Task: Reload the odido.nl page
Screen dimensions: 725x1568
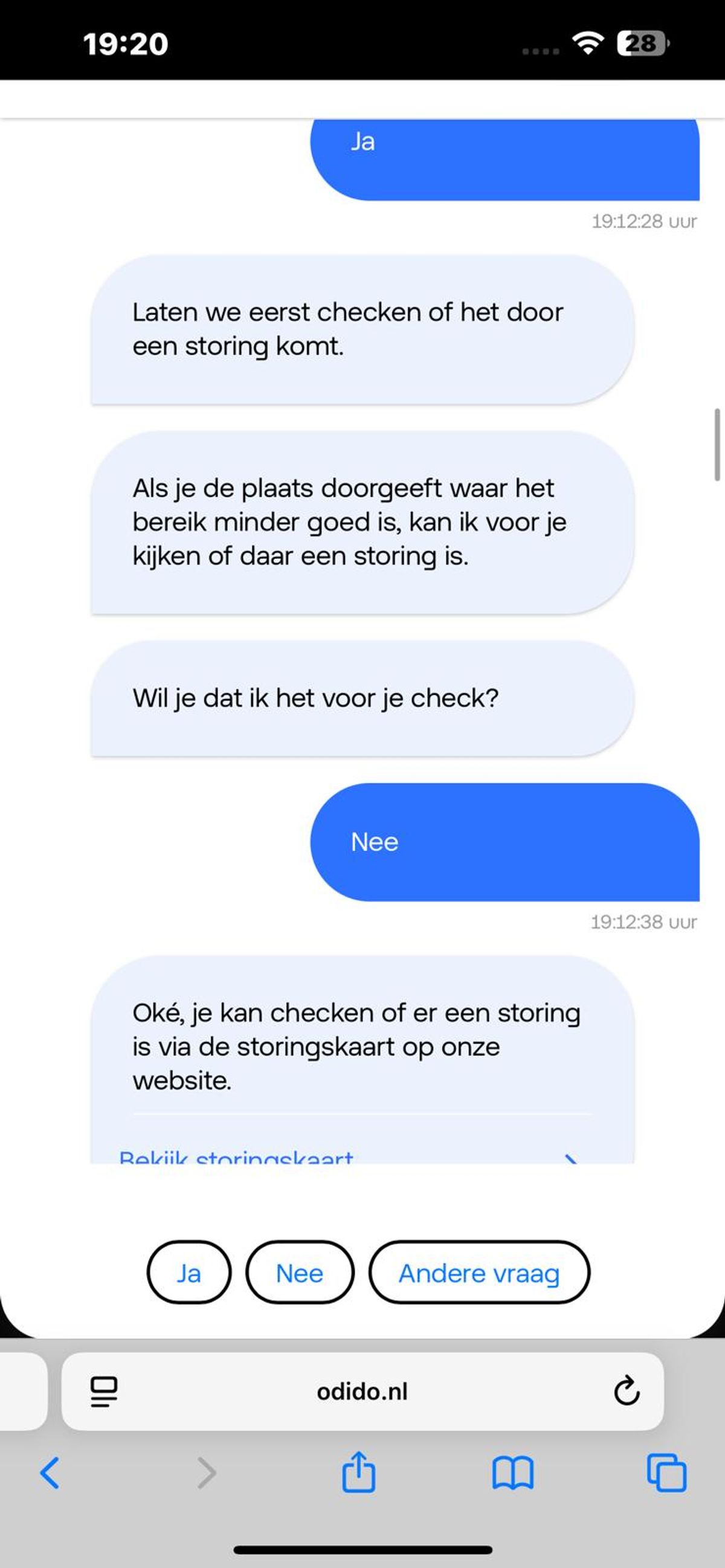Action: [626, 1391]
